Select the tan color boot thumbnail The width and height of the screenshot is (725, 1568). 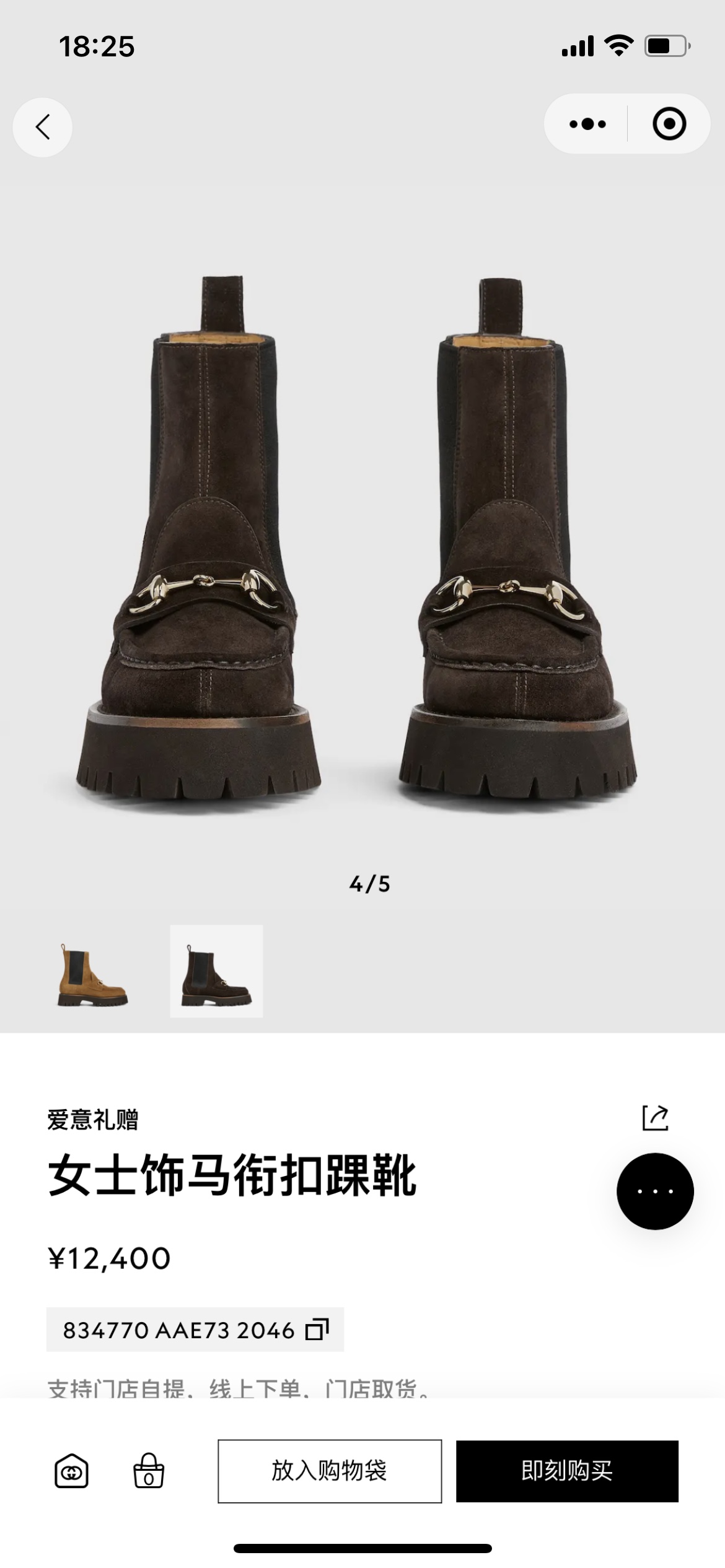[x=93, y=970]
